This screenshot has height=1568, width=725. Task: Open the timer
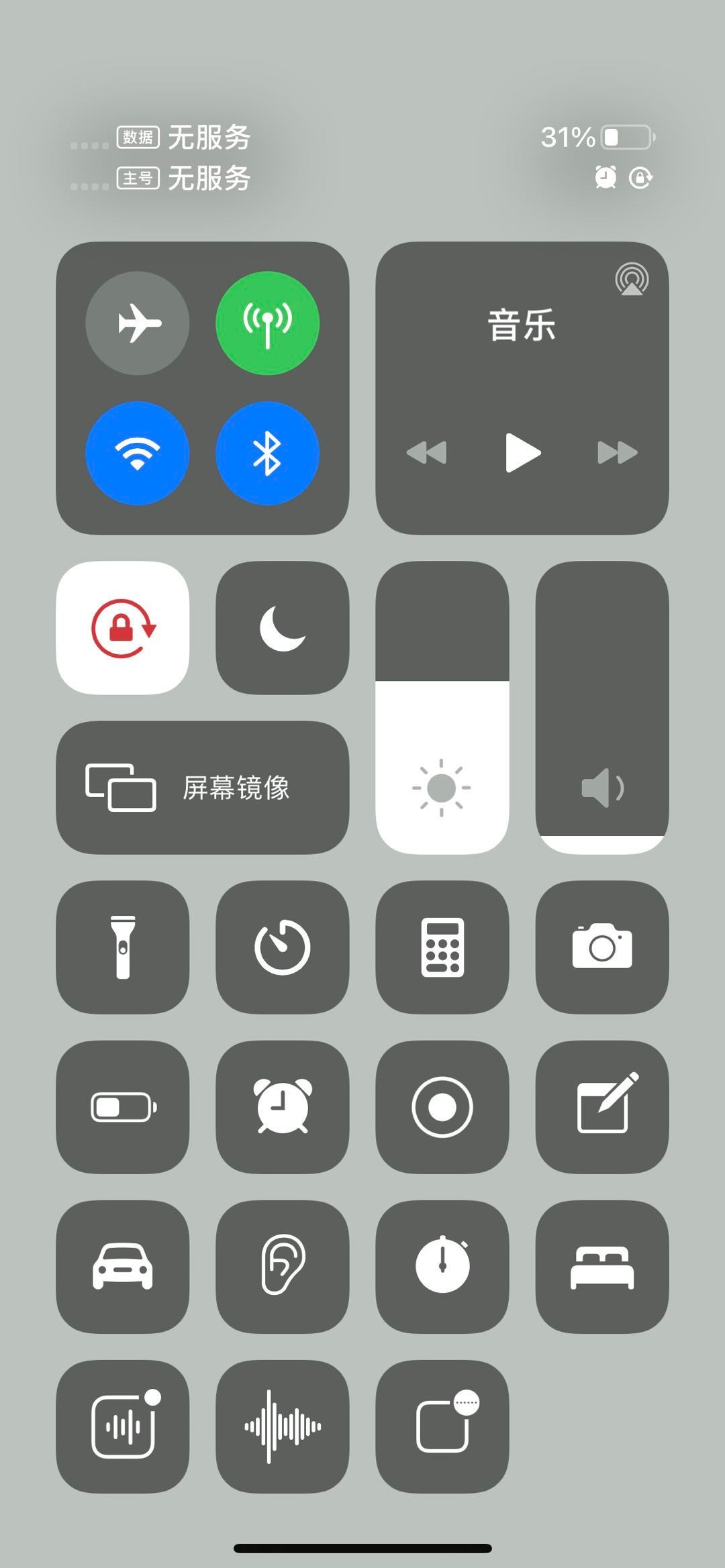[282, 947]
